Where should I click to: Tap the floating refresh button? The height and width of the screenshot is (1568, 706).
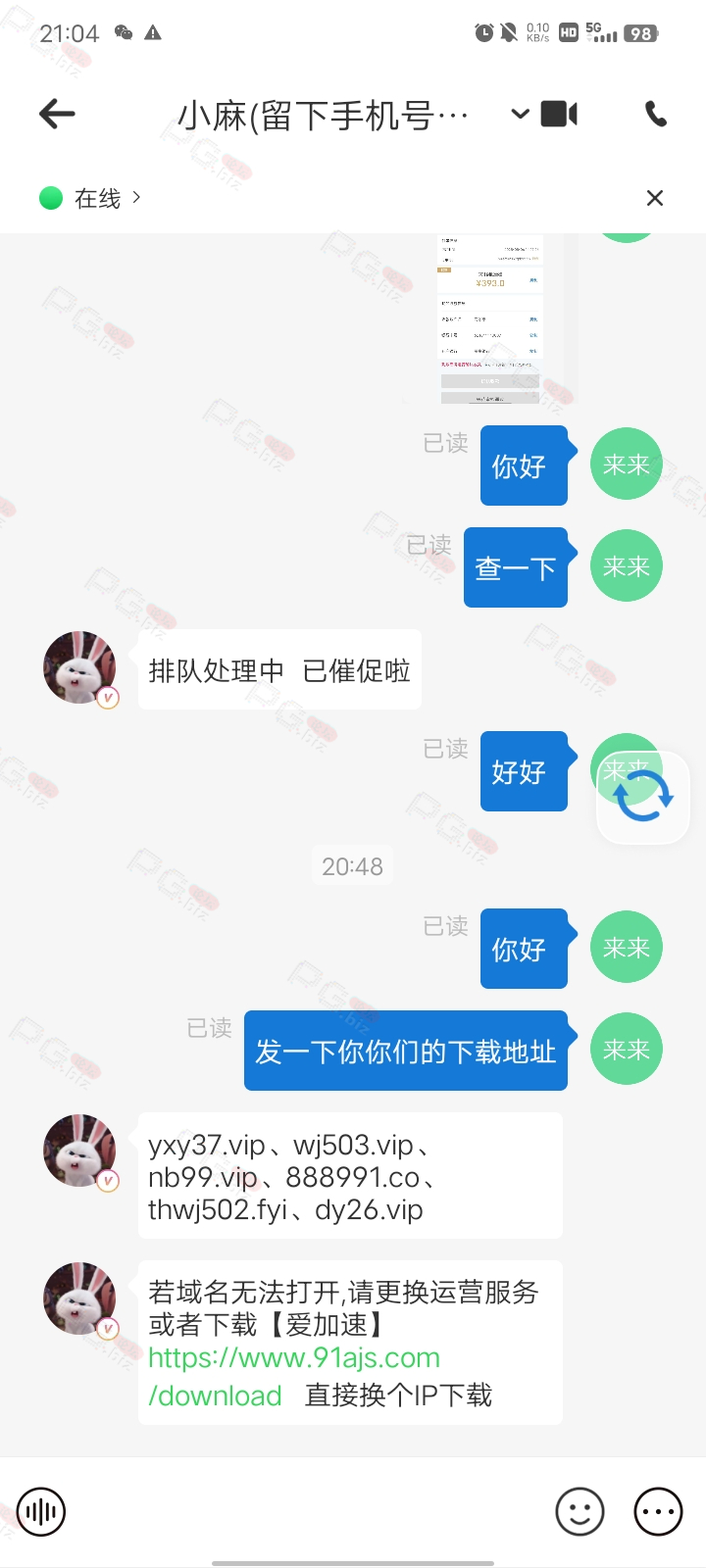[x=643, y=797]
